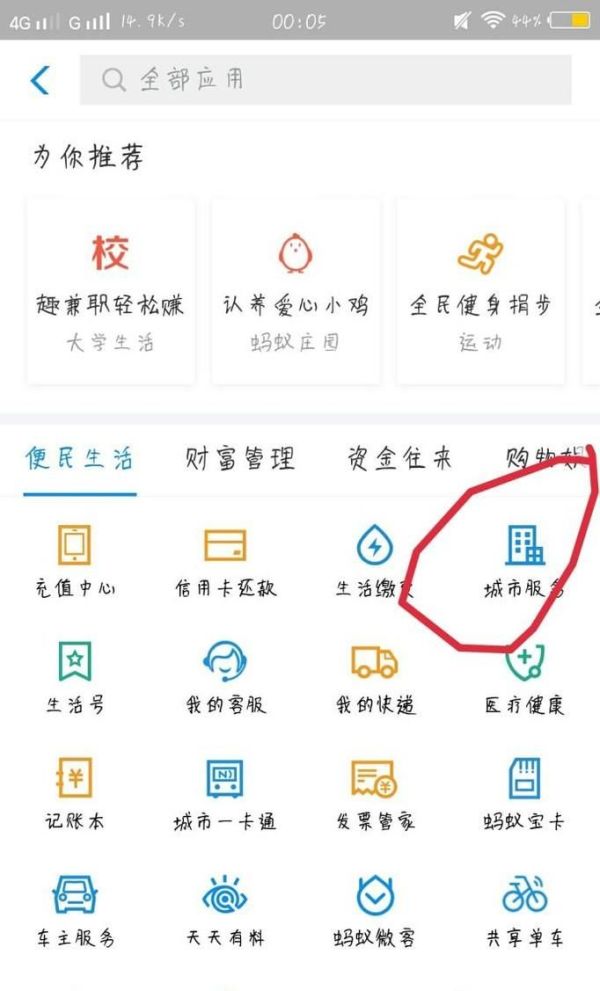The width and height of the screenshot is (600, 991).
Task: Open 充值中心
Action: [x=74, y=562]
